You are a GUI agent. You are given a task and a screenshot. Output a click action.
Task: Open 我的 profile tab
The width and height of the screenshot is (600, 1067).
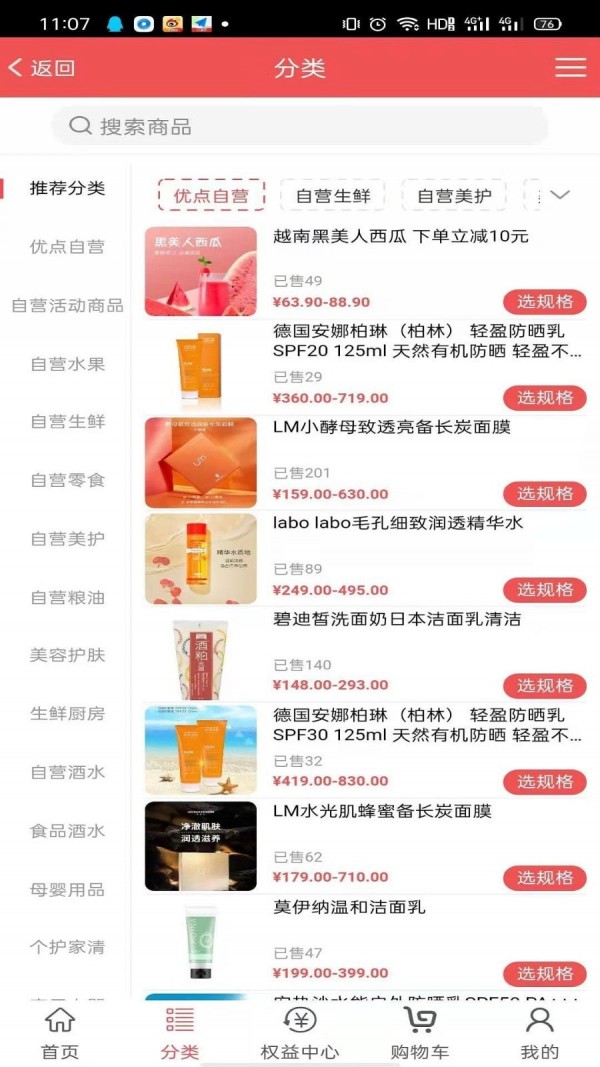[540, 1034]
